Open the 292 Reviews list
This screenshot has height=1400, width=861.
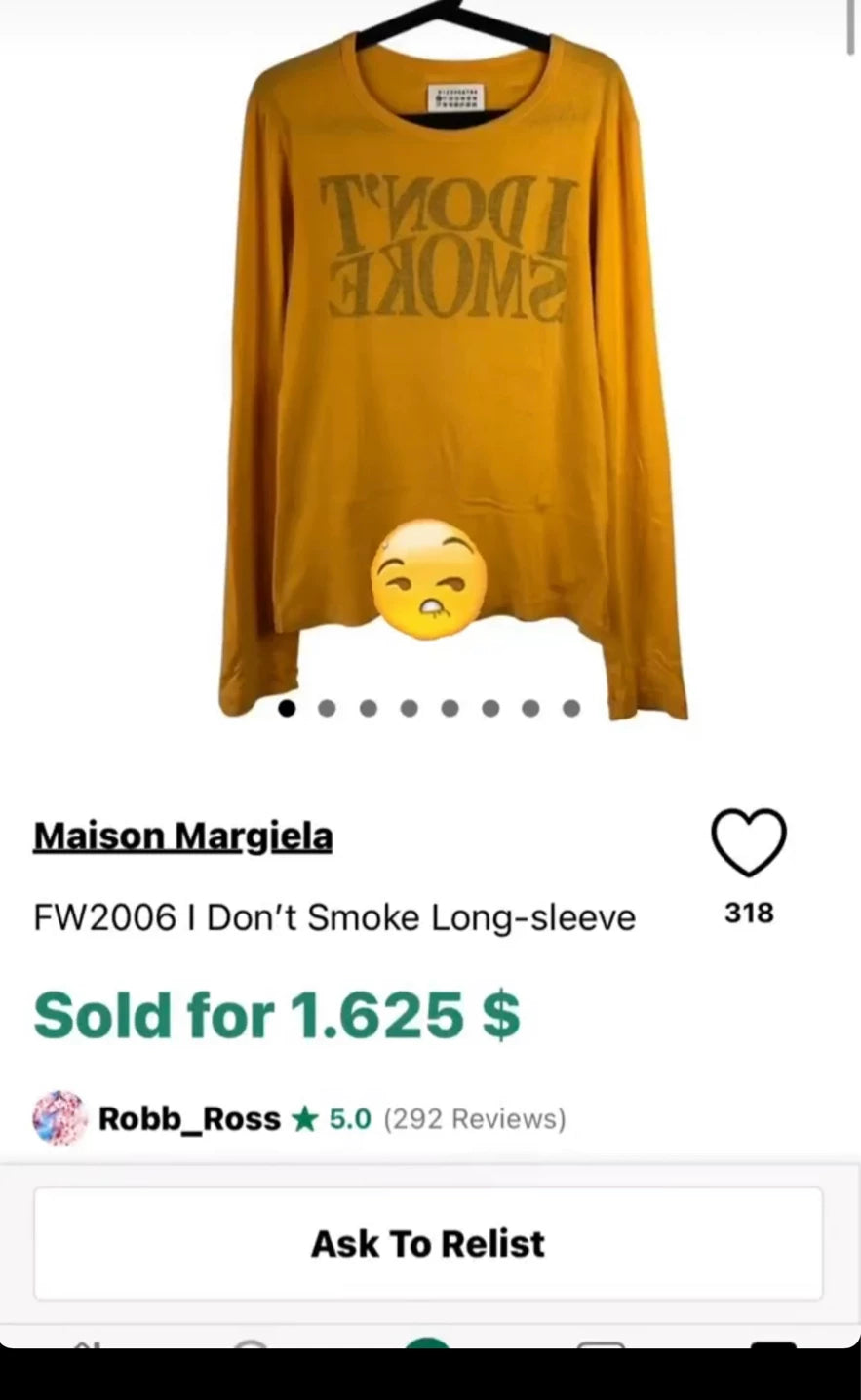(475, 1119)
